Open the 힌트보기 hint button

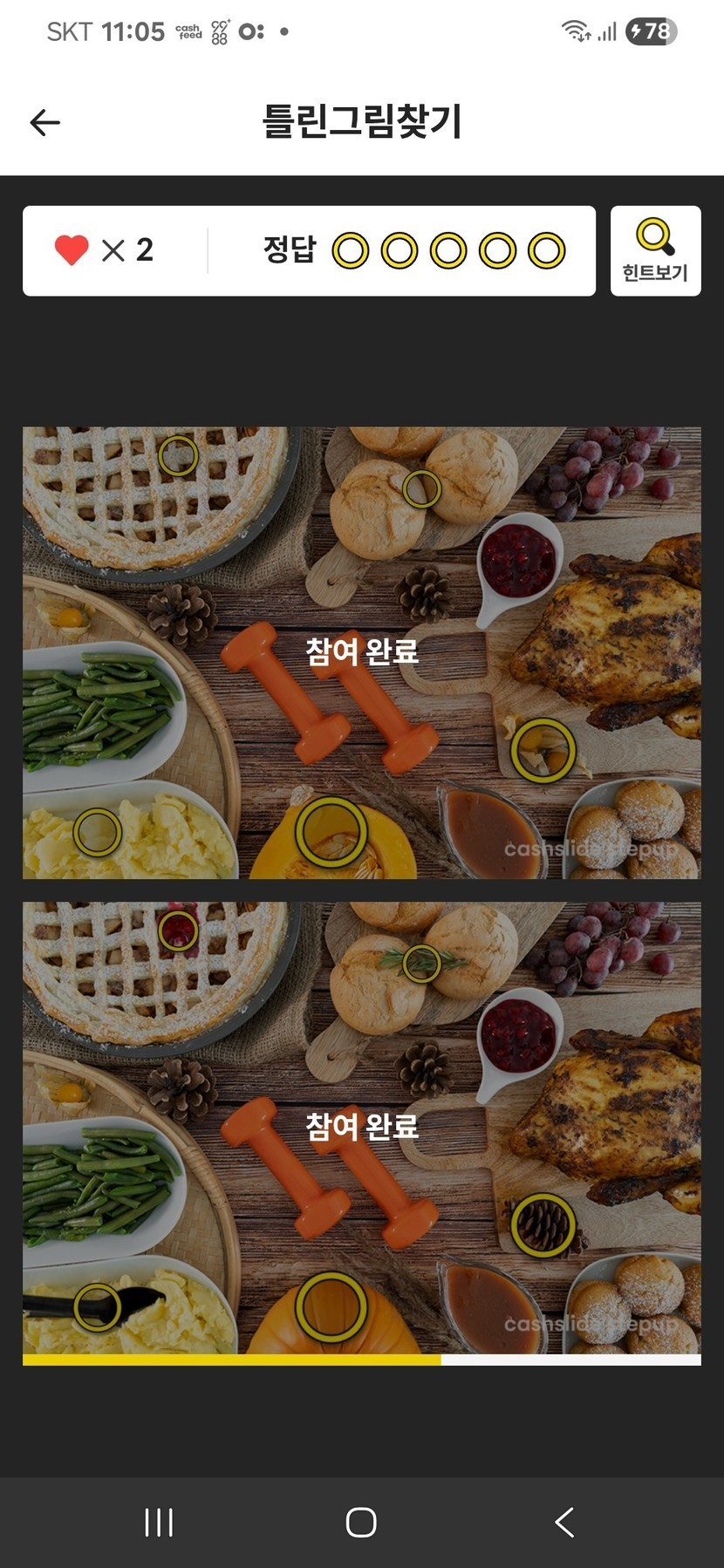655,251
